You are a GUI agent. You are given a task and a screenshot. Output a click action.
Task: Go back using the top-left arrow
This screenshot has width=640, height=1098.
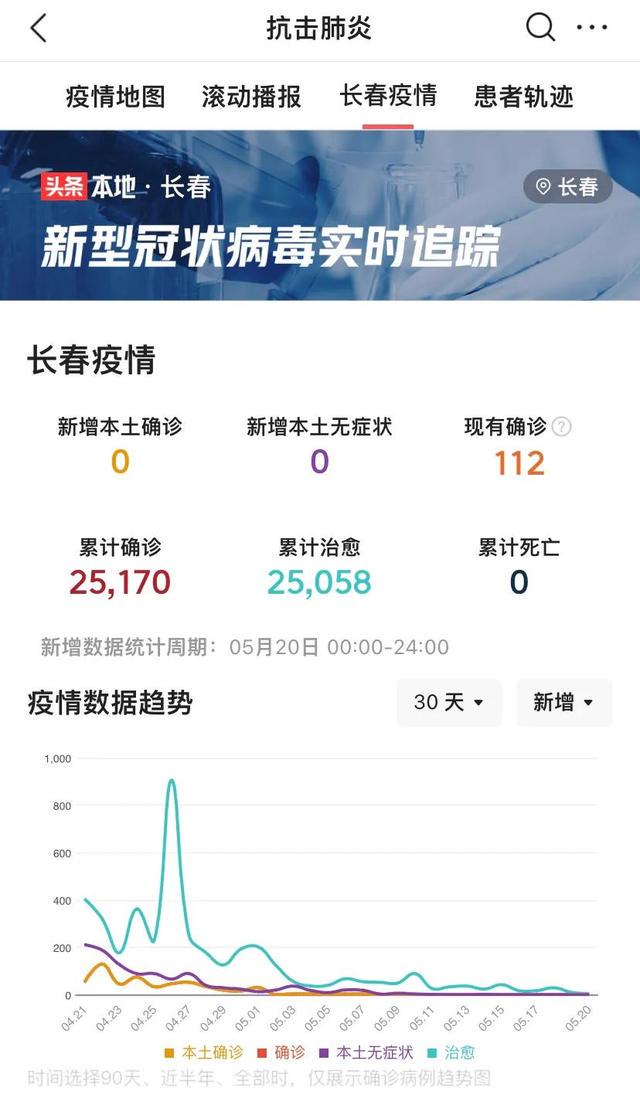pos(39,29)
